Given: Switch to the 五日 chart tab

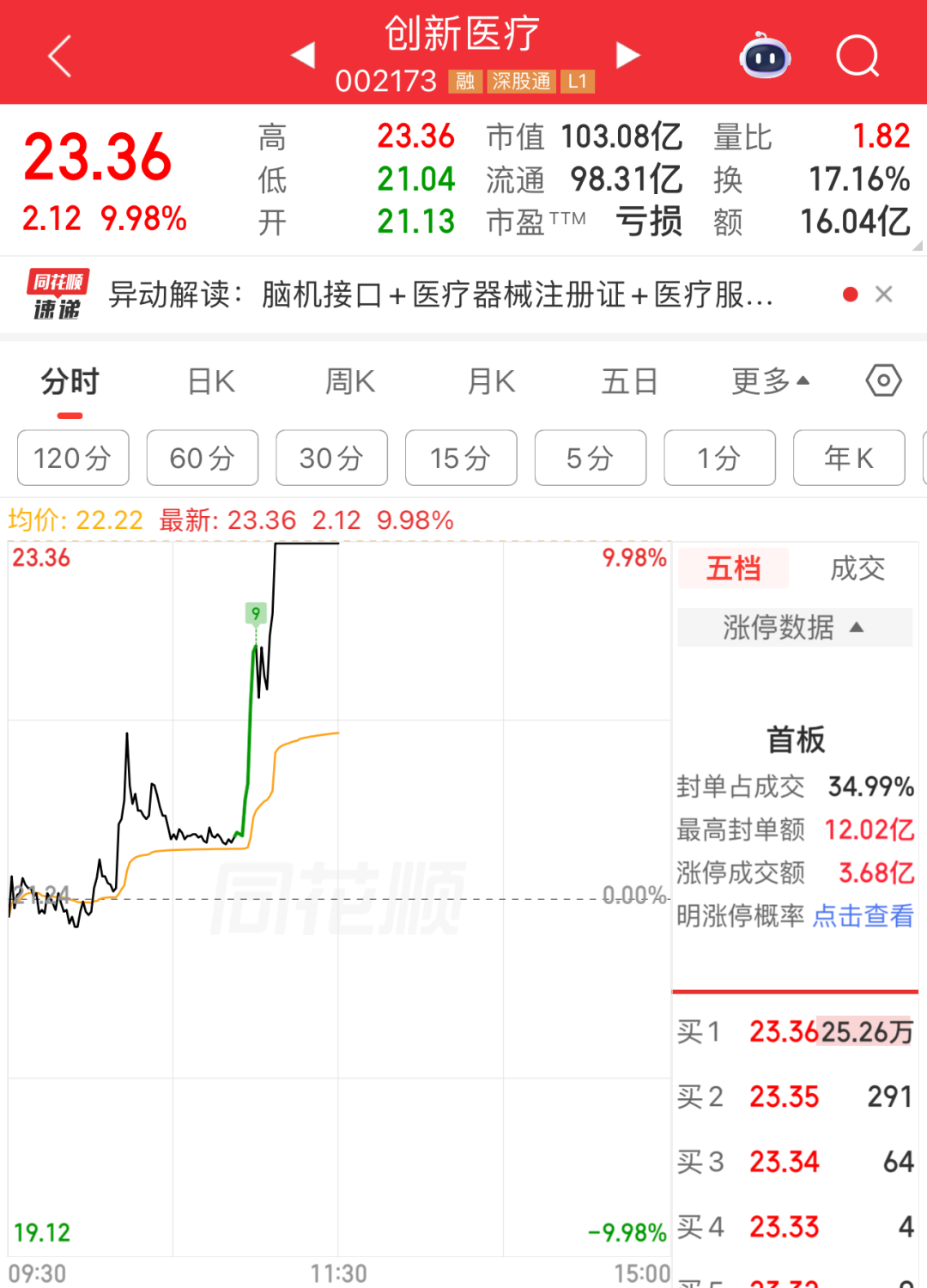Looking at the screenshot, I should click(629, 381).
